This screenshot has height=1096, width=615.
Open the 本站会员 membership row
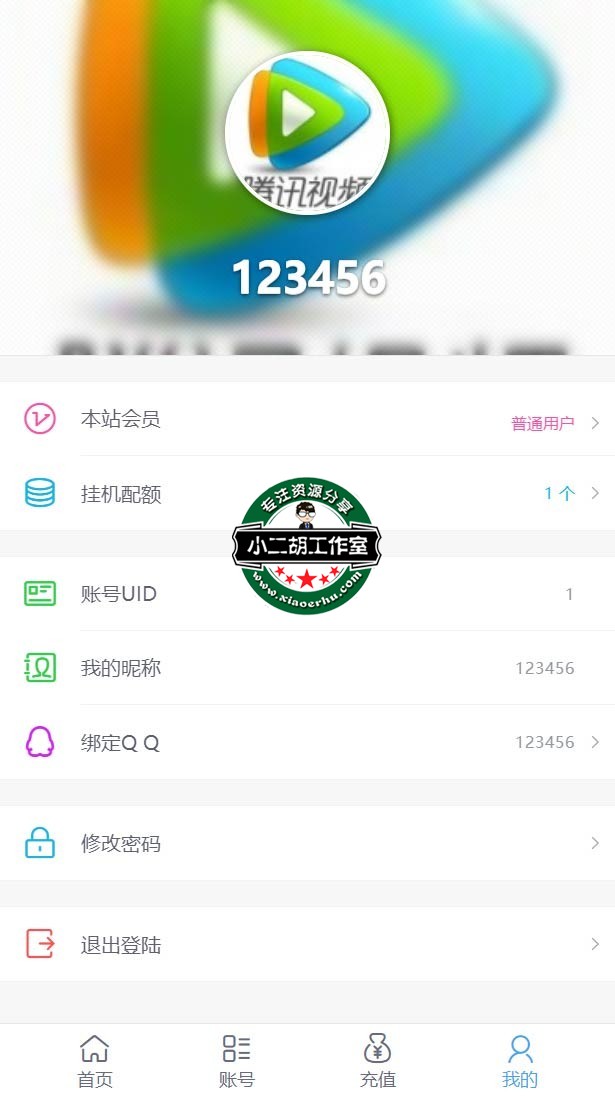pyautogui.click(x=307, y=420)
